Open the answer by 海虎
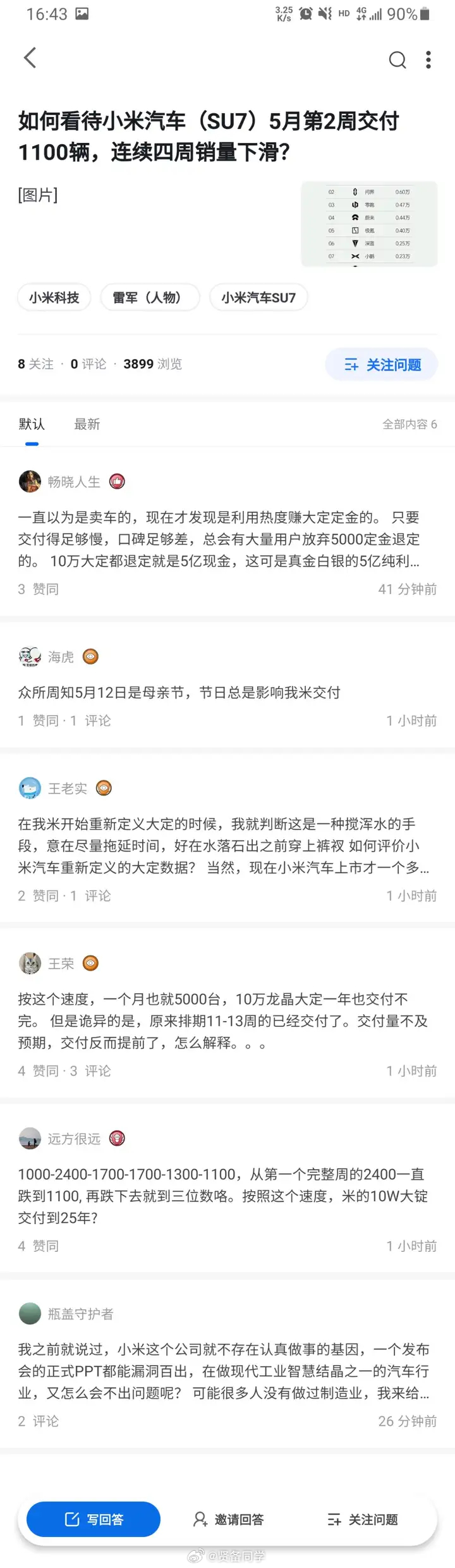Viewport: 455px width, 1568px height. pos(179,692)
